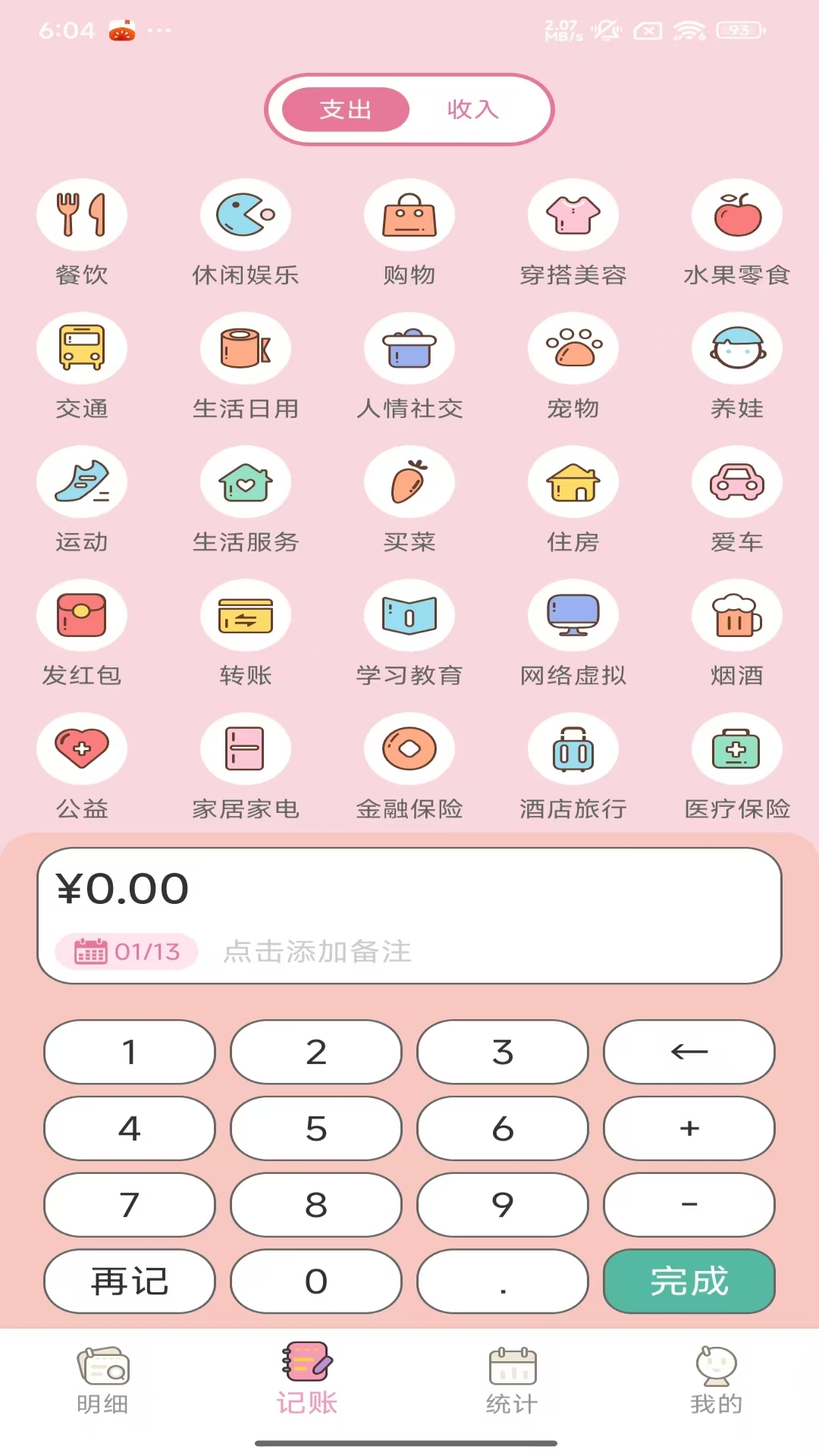Choose the 酒店旅行 luggage icon
Screen dimensions: 819x1456
tap(573, 748)
